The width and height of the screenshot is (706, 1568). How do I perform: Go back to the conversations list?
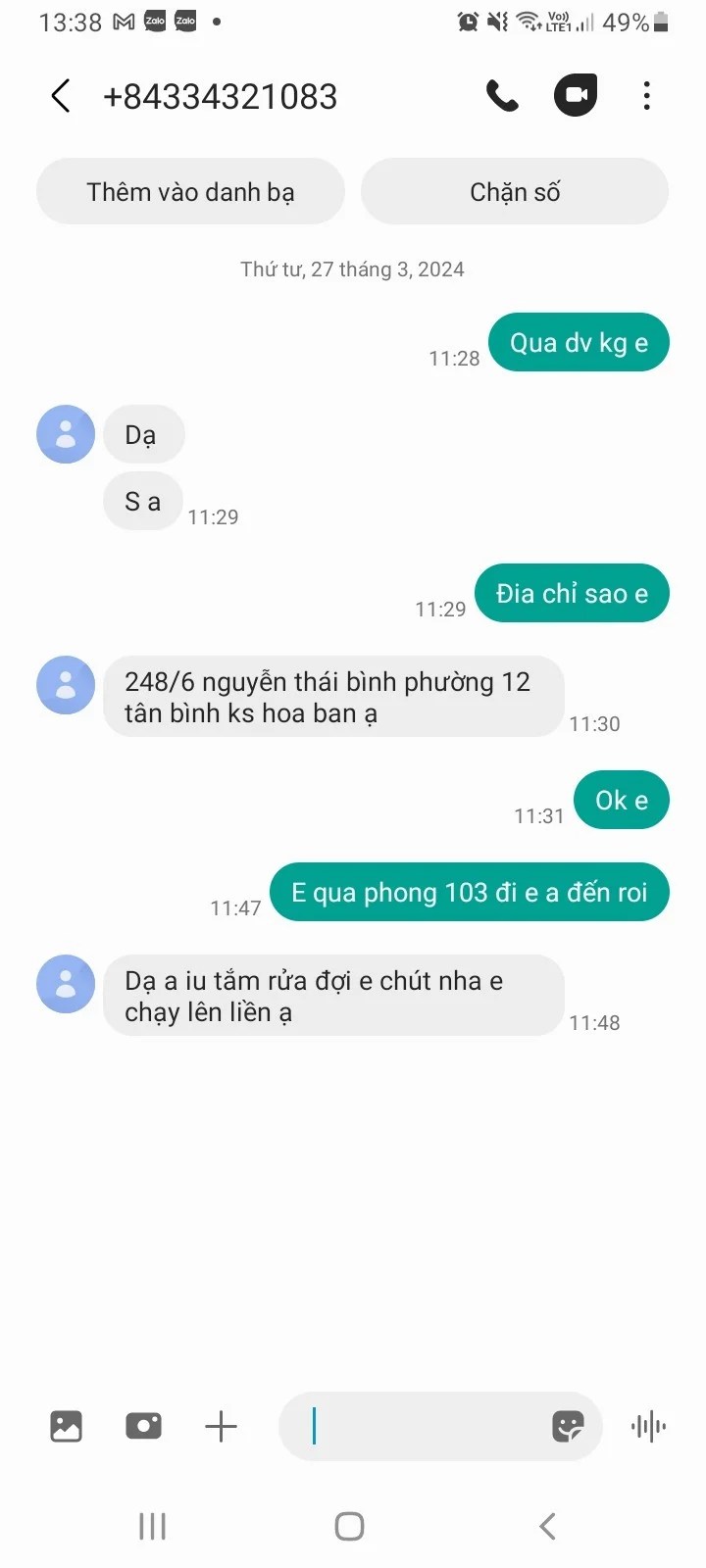pos(61,96)
